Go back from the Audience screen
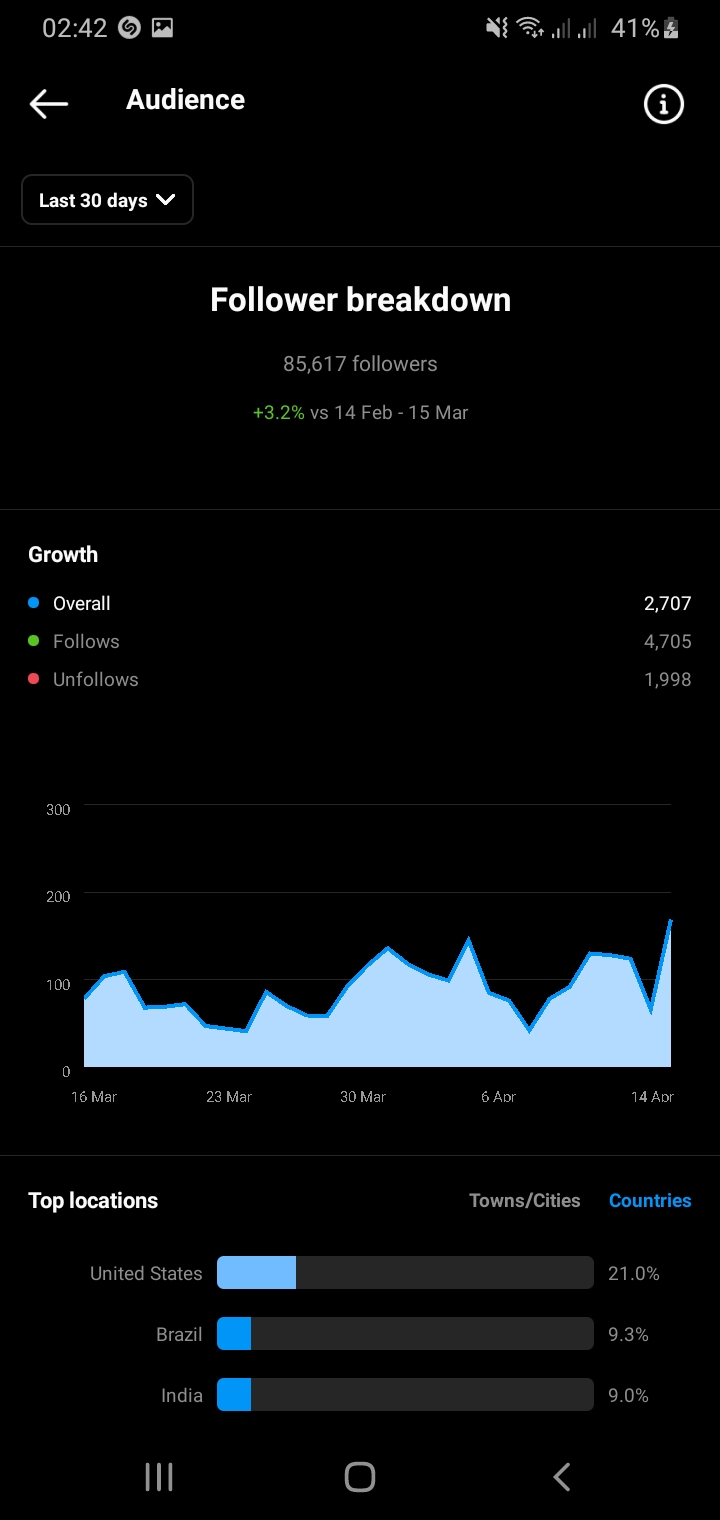 pyautogui.click(x=49, y=103)
